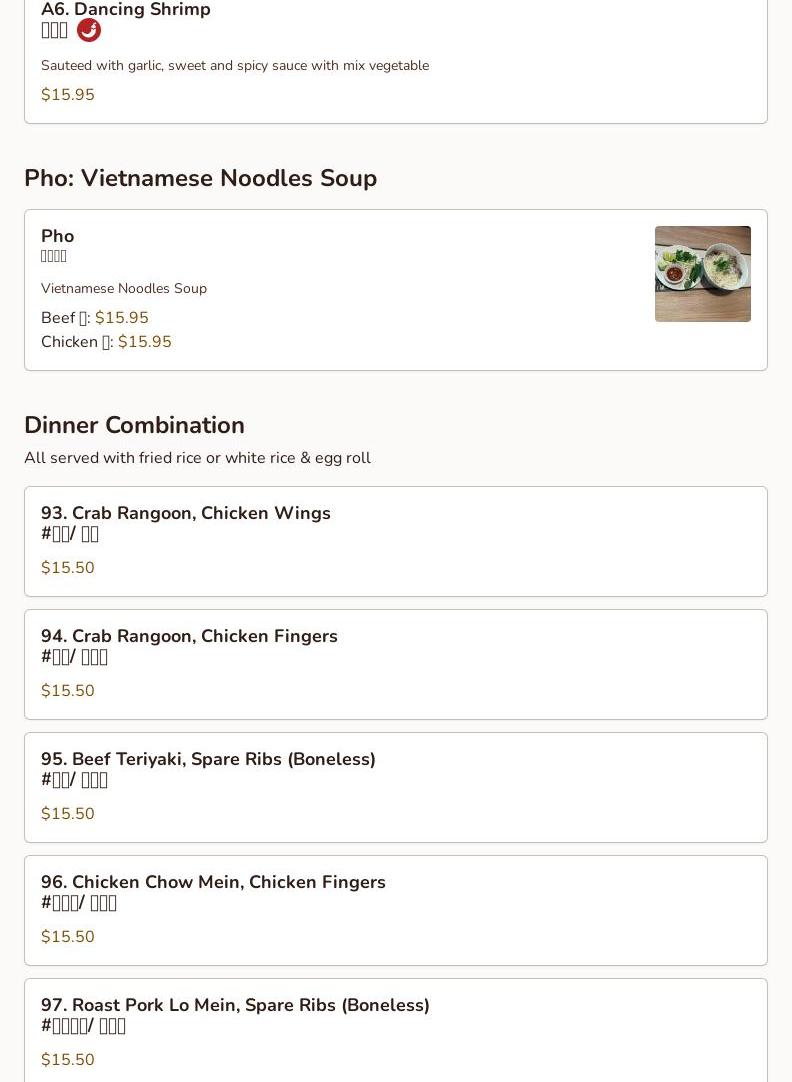The width and height of the screenshot is (792, 1082).
Task: View 97. Roast Pork Lo Mein combo
Action: pos(395,1030)
